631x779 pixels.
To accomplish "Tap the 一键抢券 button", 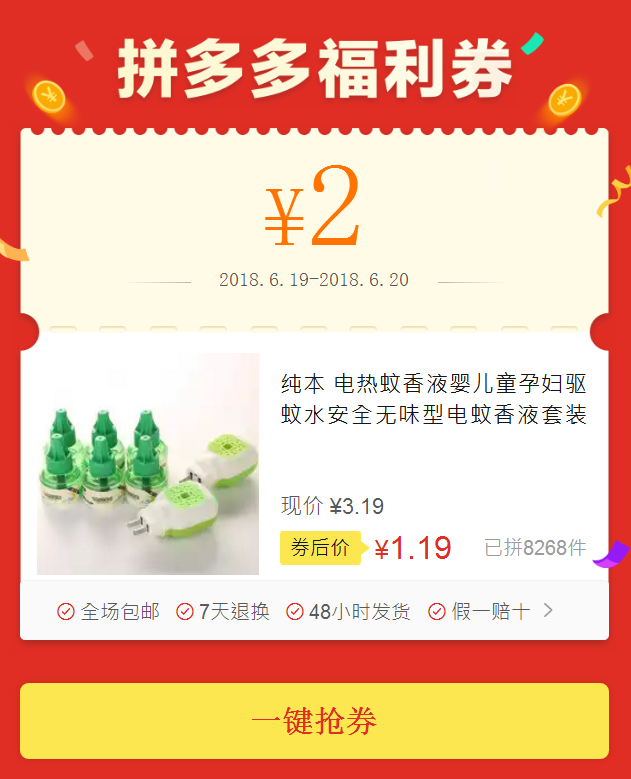I will pos(314,721).
